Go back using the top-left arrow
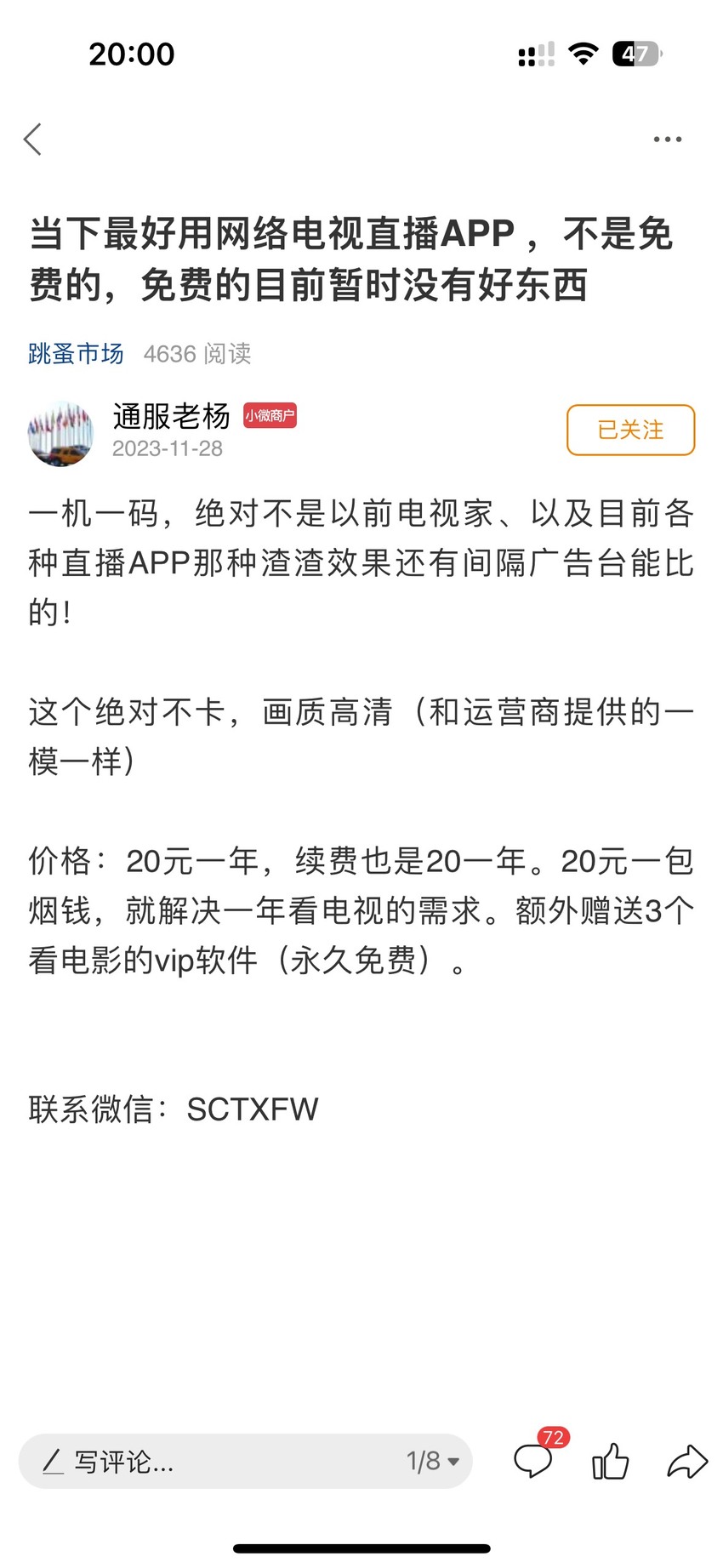Image resolution: width=723 pixels, height=1568 pixels. (x=33, y=140)
